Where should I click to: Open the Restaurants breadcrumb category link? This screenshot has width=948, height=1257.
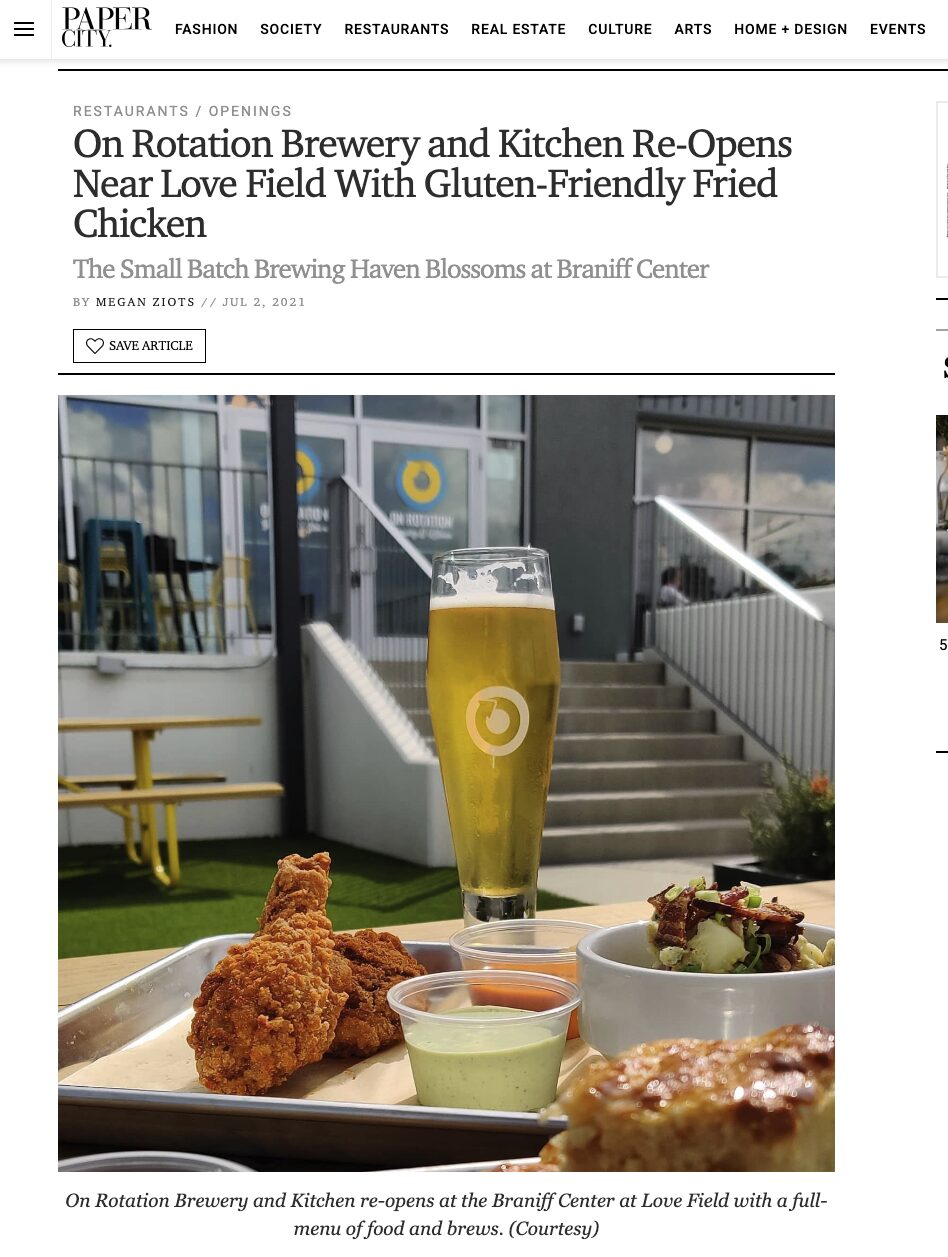point(131,111)
